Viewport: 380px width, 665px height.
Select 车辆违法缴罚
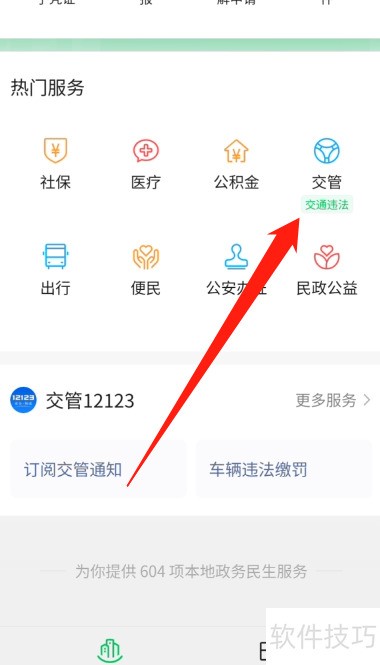[283, 469]
